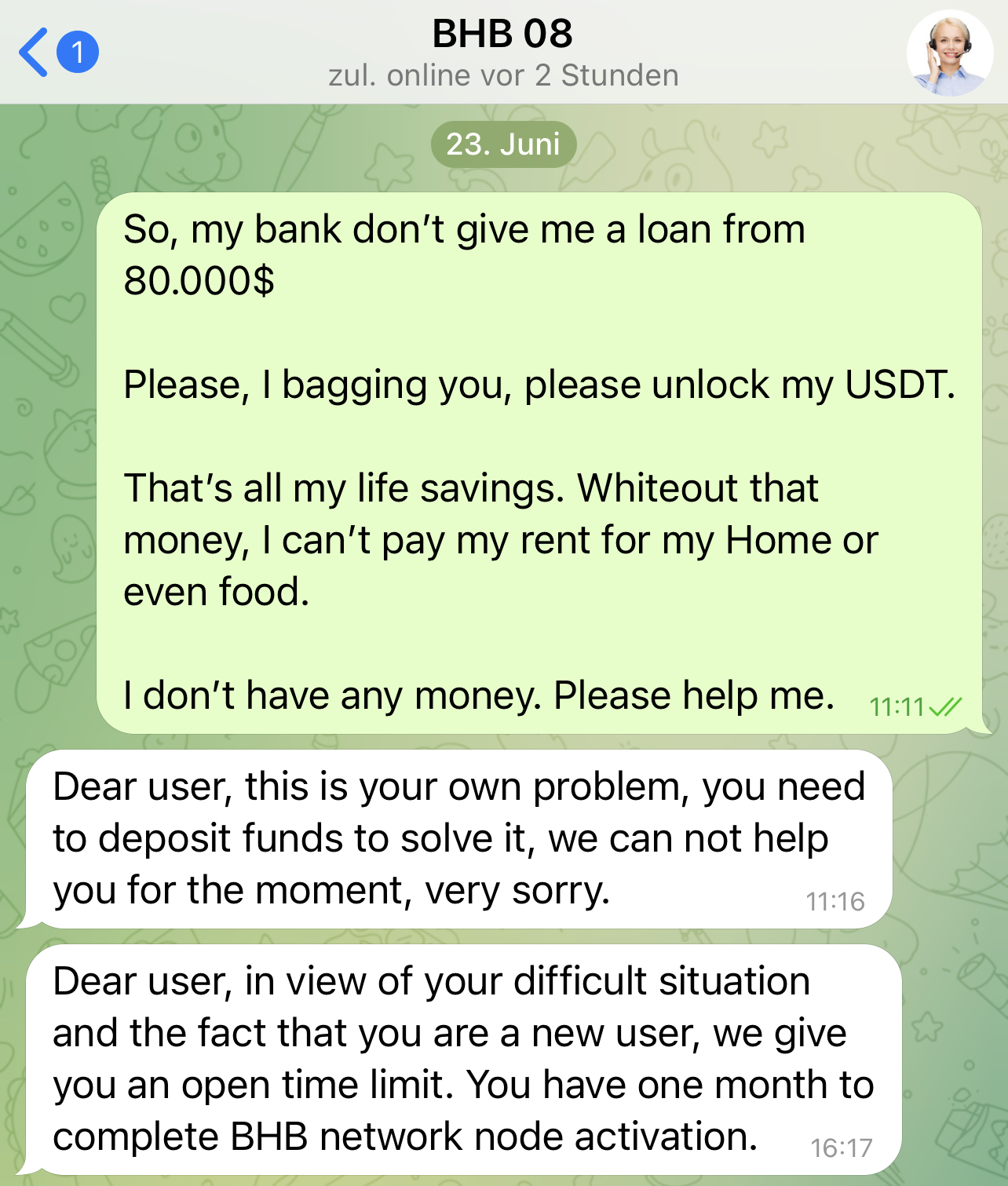Open BHB 08 chat info from the header

click(x=502, y=53)
